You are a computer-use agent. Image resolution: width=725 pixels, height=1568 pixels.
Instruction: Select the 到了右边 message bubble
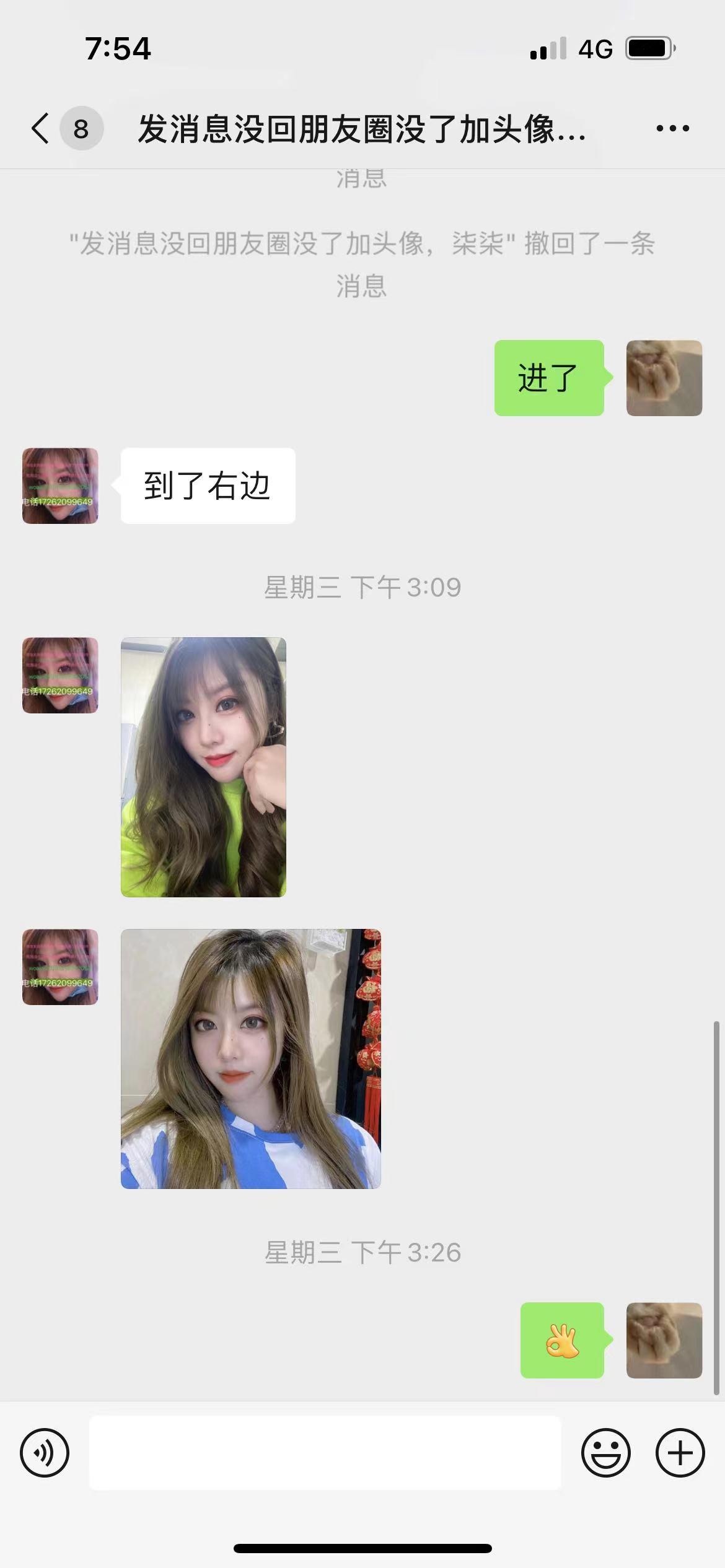click(x=206, y=487)
